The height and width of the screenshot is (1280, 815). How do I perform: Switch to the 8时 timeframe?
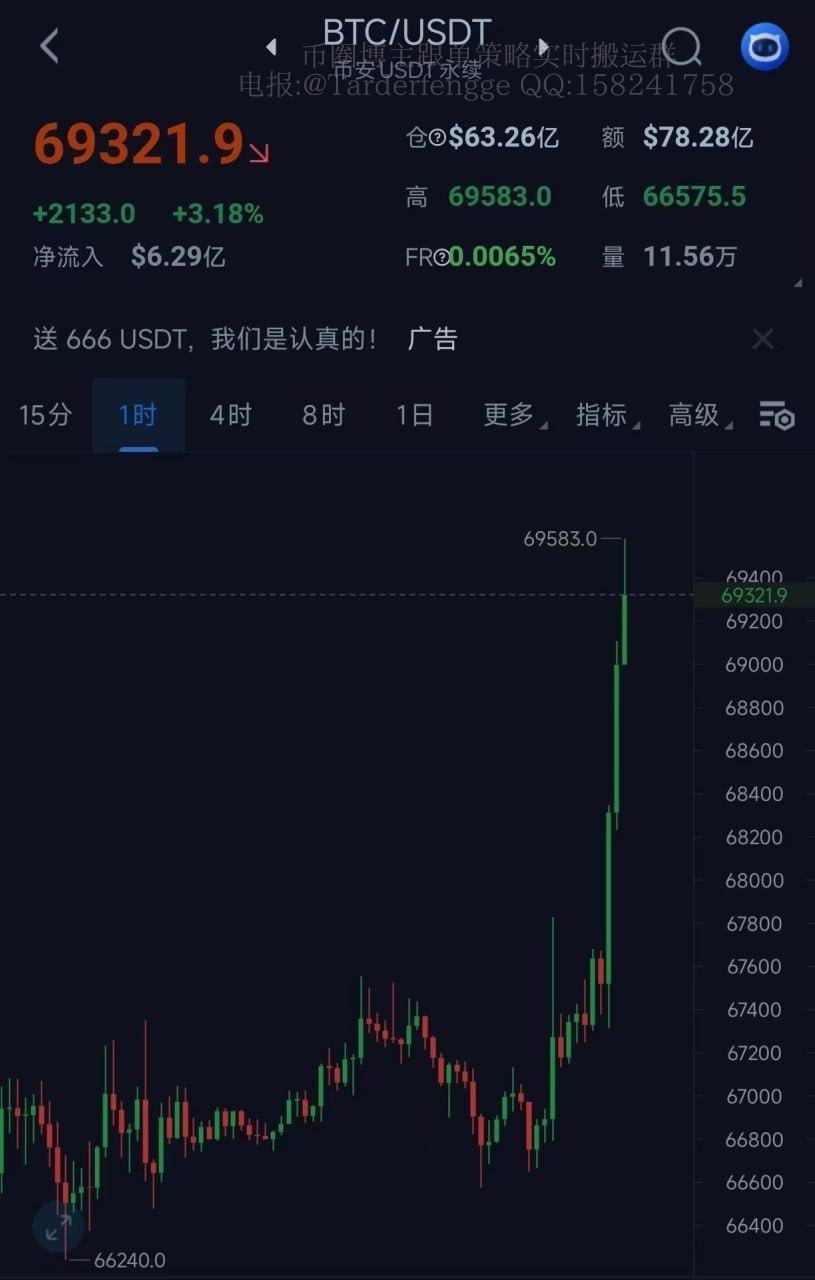(323, 415)
